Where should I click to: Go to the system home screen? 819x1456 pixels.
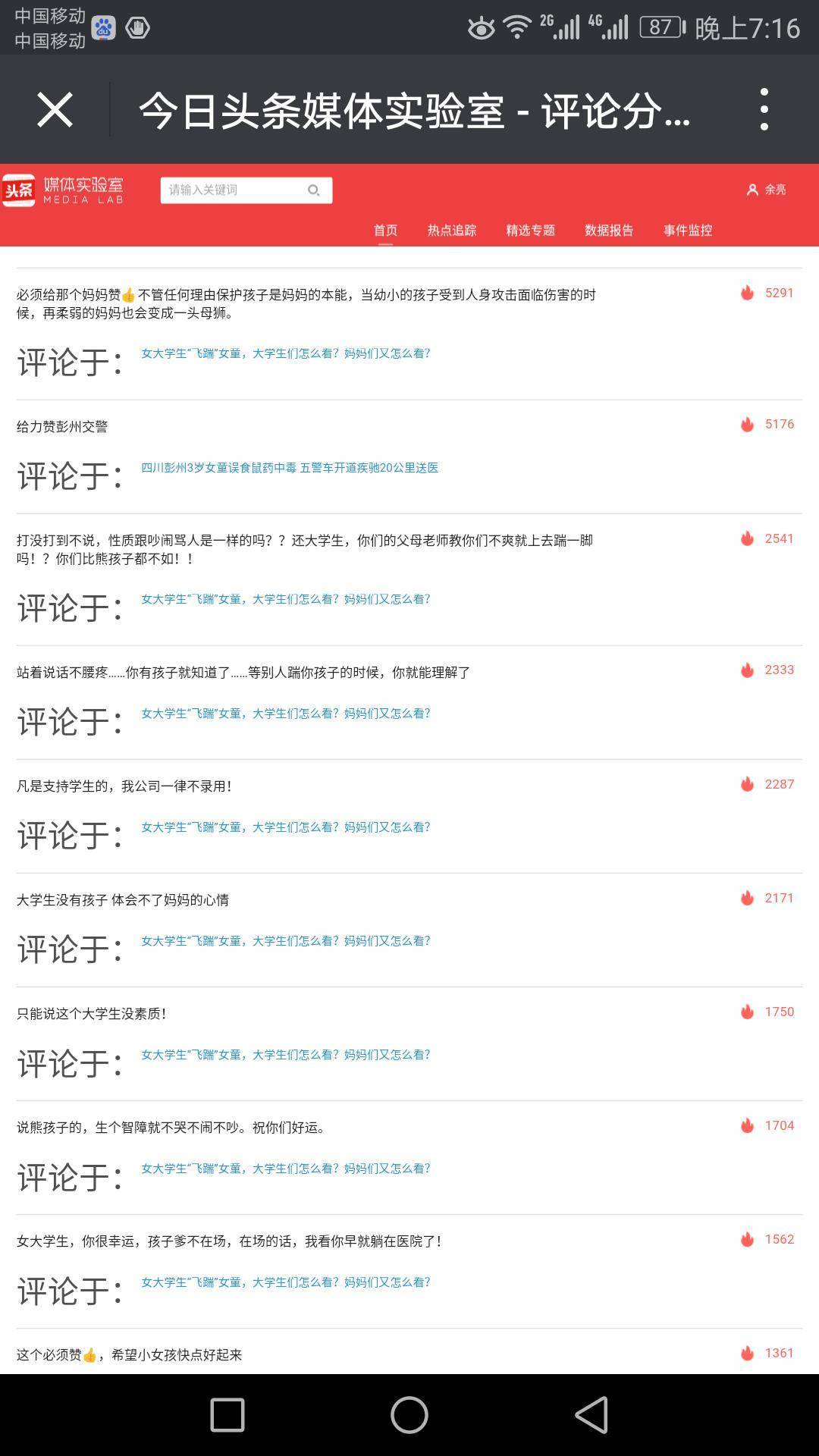click(x=409, y=1415)
